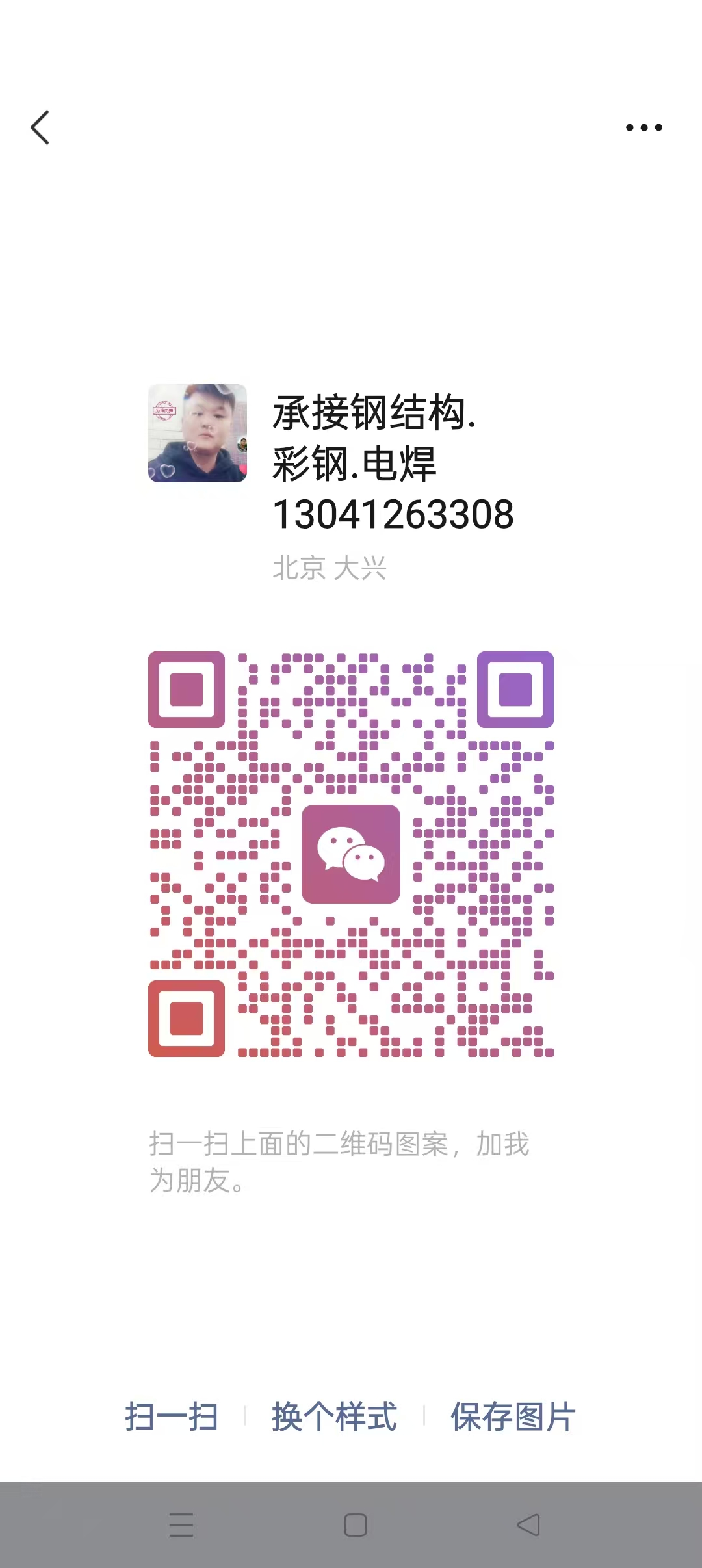Go back using the top-left arrow
This screenshot has width=702, height=1568.
[40, 127]
